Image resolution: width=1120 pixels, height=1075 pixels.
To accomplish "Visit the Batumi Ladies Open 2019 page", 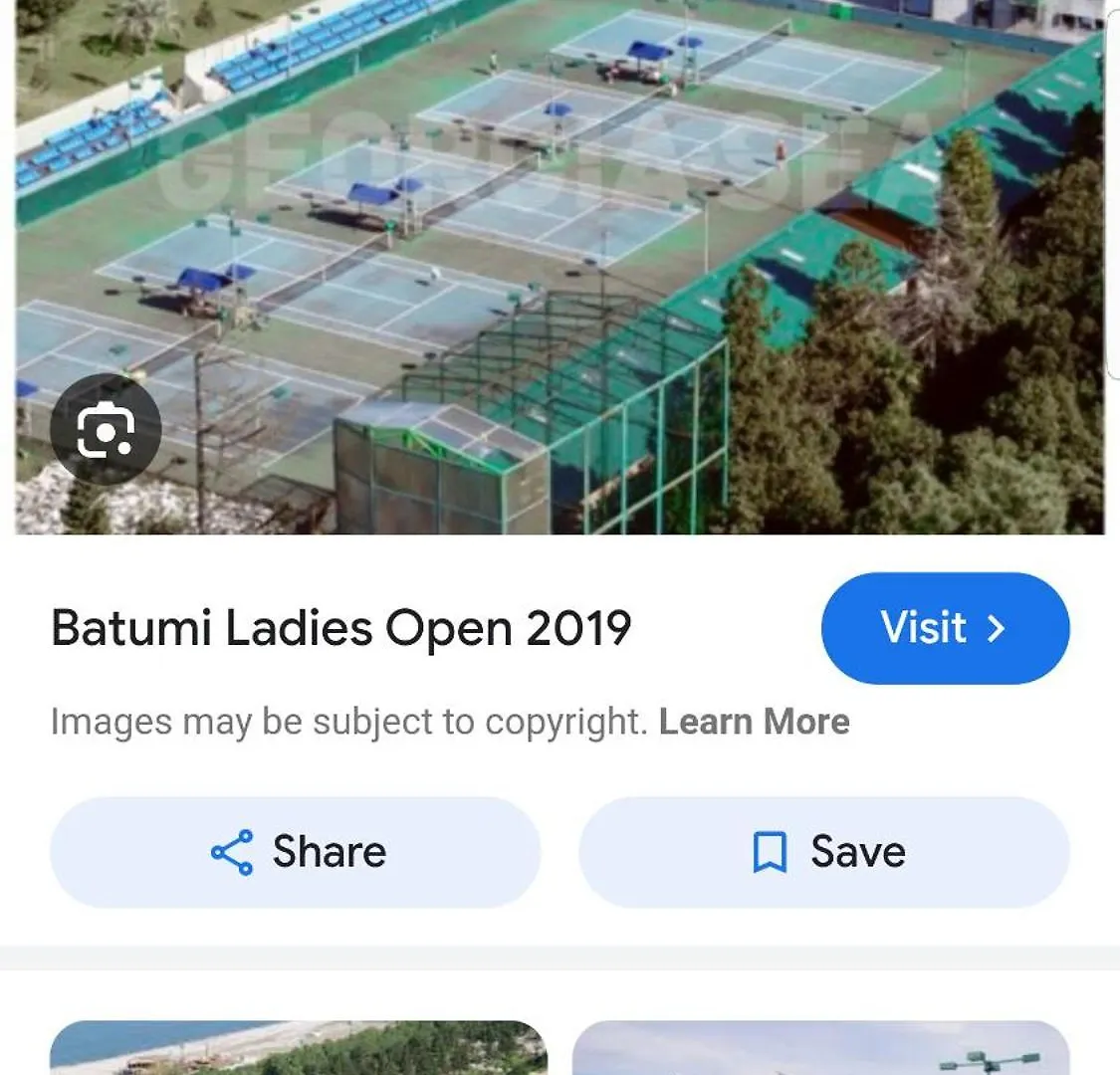I will (945, 628).
